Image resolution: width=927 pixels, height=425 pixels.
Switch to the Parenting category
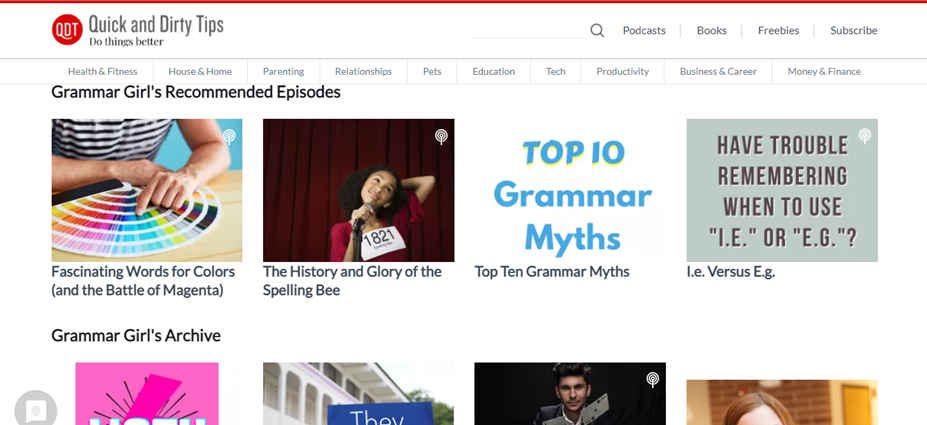pos(283,71)
